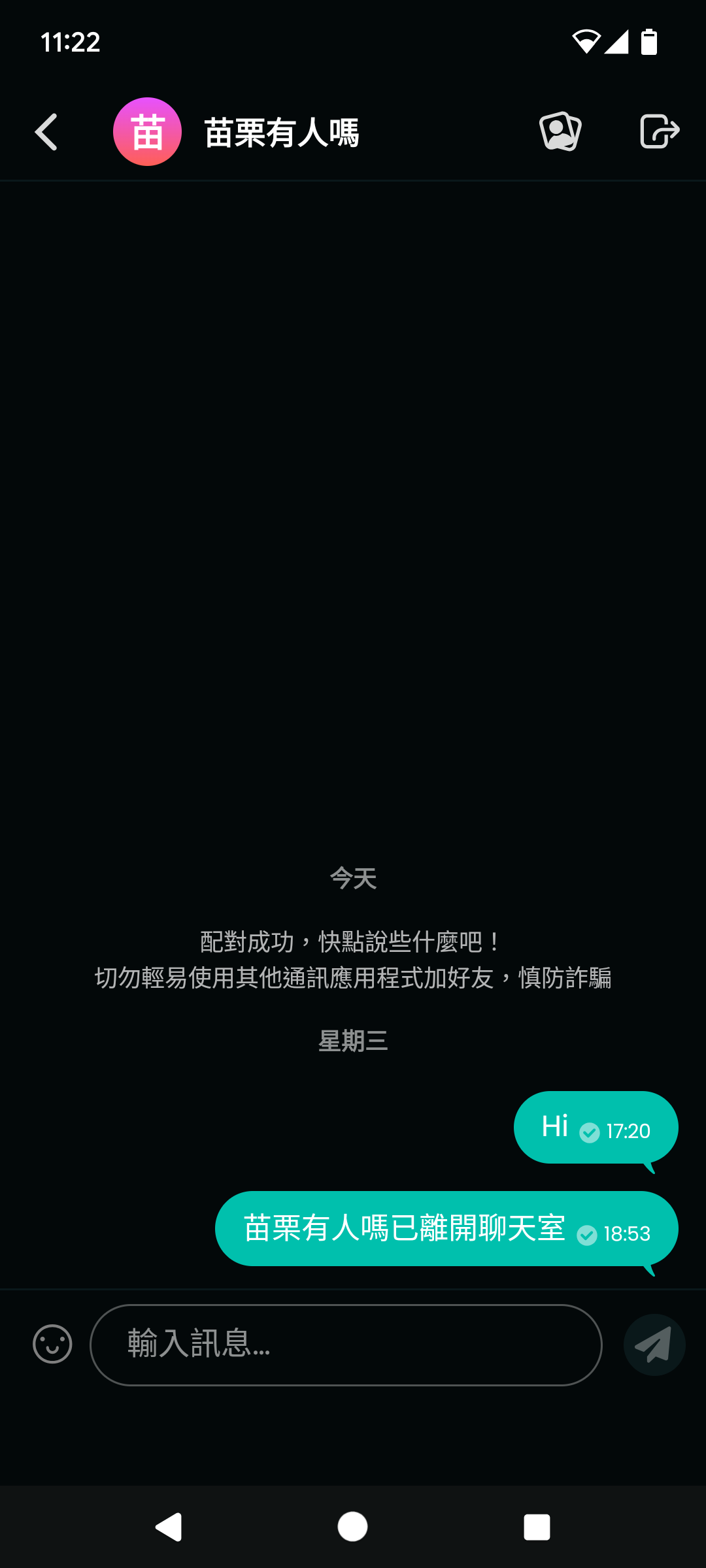Focus the 輸入訊息 message field
This screenshot has width=706, height=1568.
pyautogui.click(x=346, y=1345)
